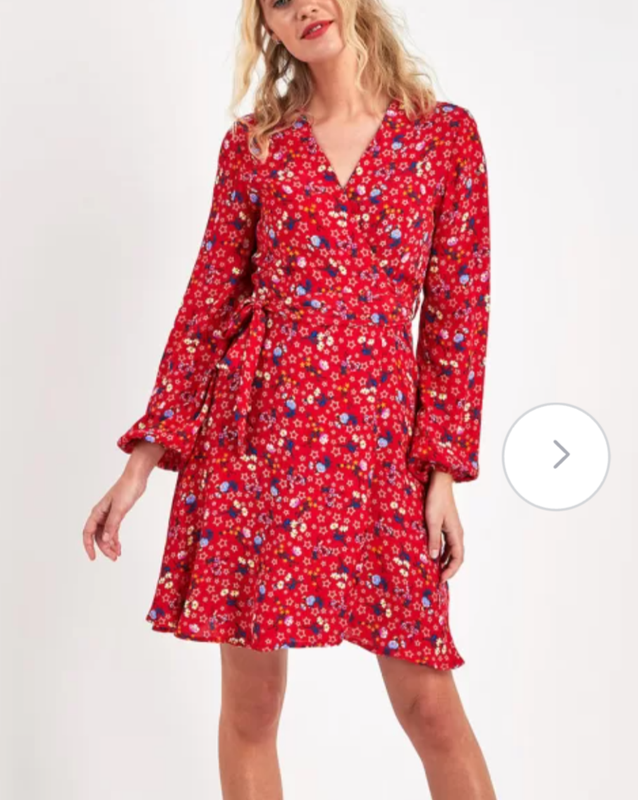Image resolution: width=638 pixels, height=800 pixels.
Task: Open the red floral dress photo
Action: click(310, 400)
